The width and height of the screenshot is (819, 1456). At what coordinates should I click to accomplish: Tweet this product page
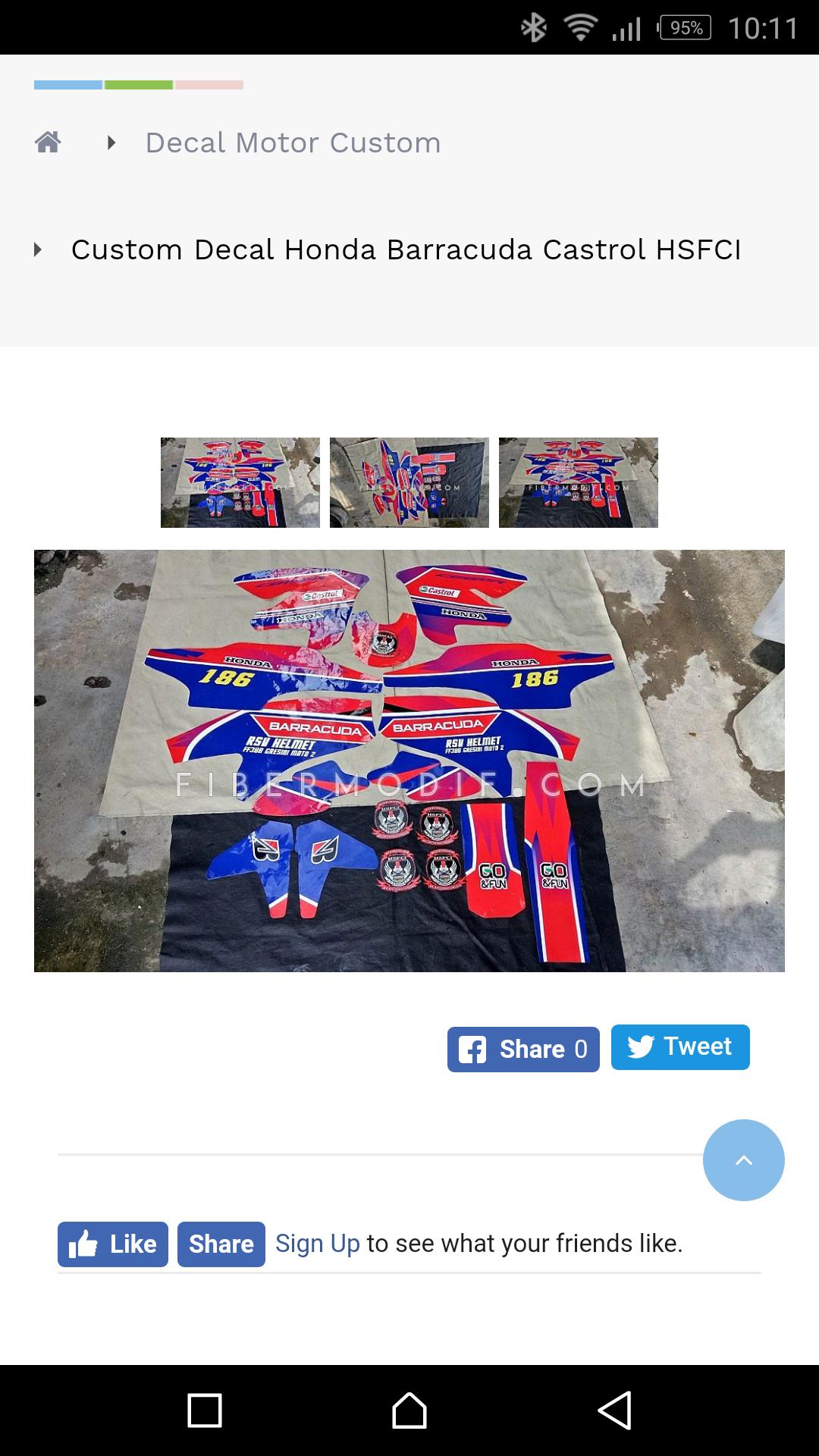(680, 1047)
